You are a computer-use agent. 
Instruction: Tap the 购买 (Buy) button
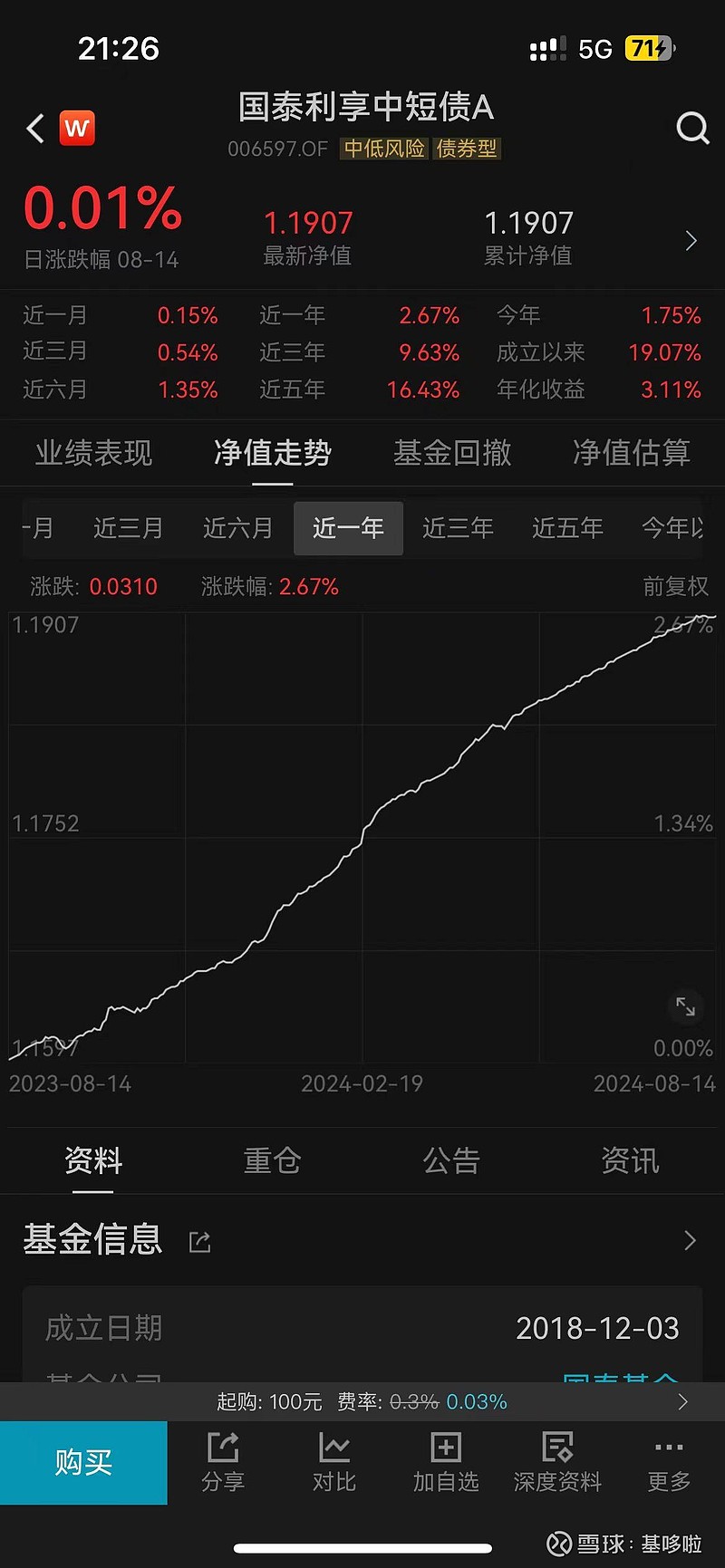pyautogui.click(x=84, y=1462)
